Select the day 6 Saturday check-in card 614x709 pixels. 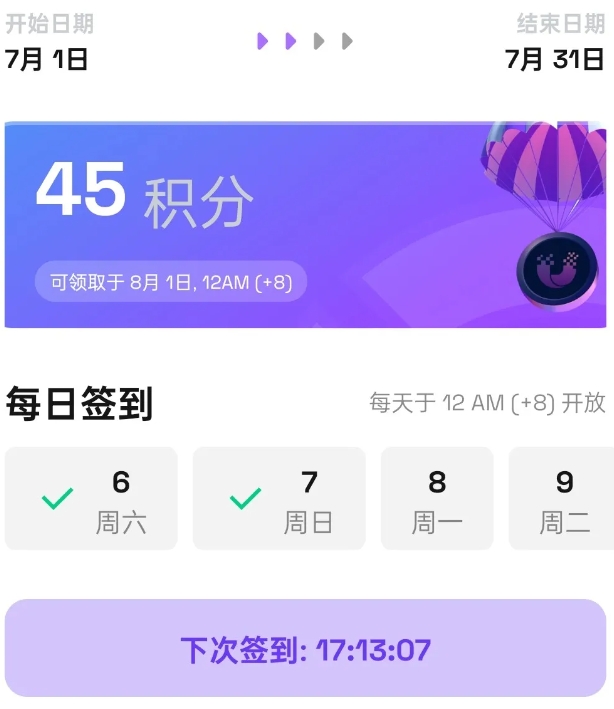pos(91,498)
